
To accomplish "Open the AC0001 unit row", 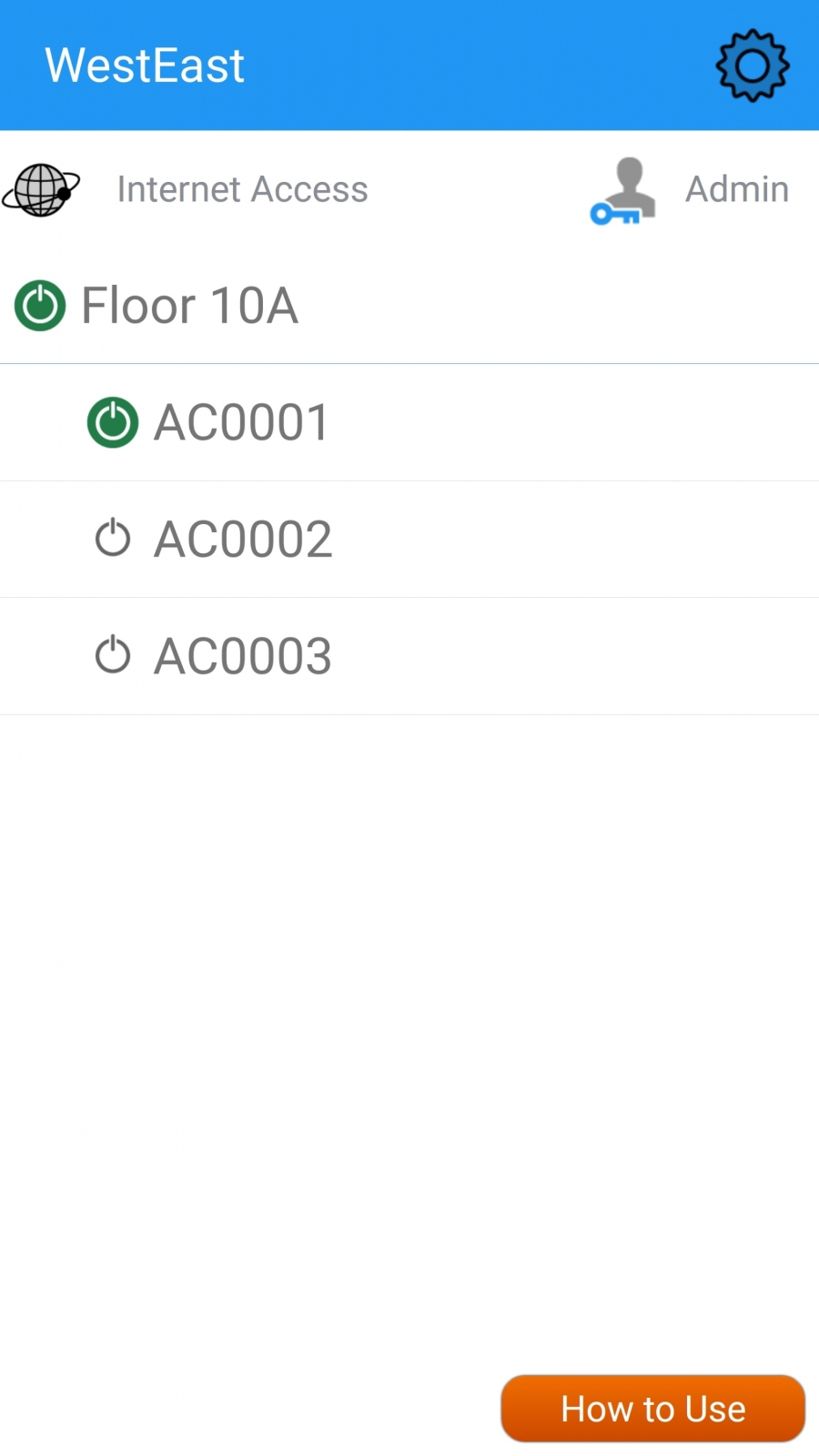I will click(x=455, y=422).
